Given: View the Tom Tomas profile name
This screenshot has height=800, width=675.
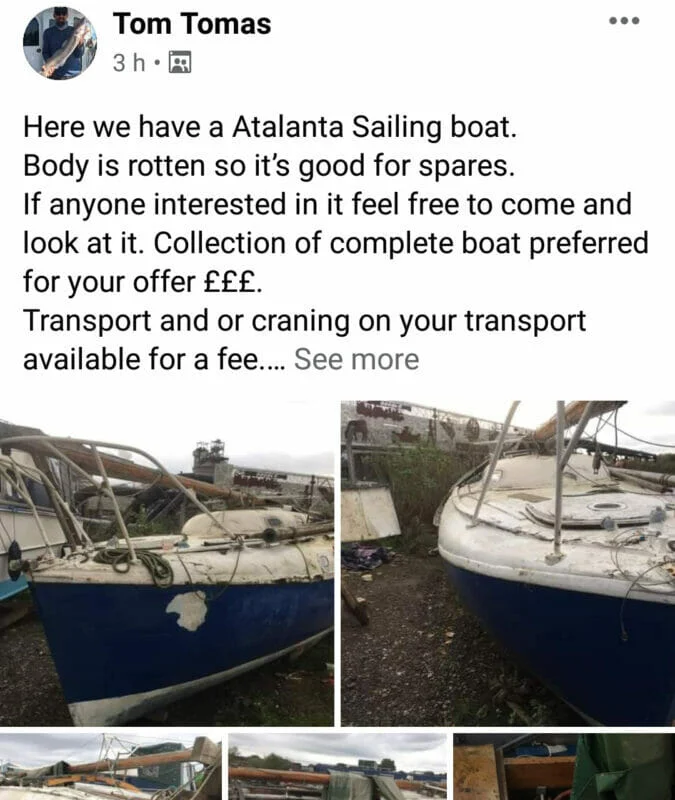Looking at the screenshot, I should tap(192, 23).
